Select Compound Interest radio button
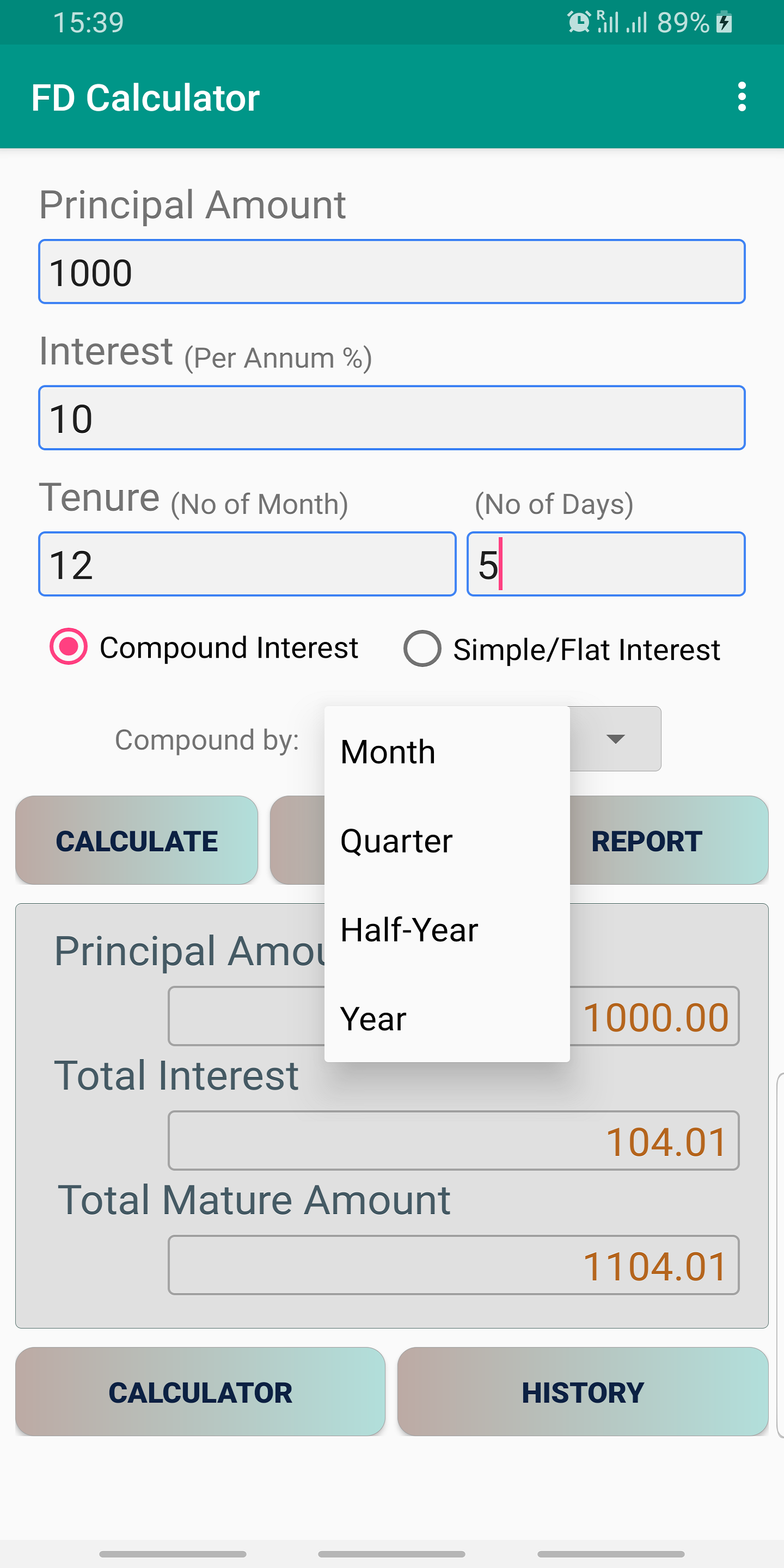 [204, 647]
